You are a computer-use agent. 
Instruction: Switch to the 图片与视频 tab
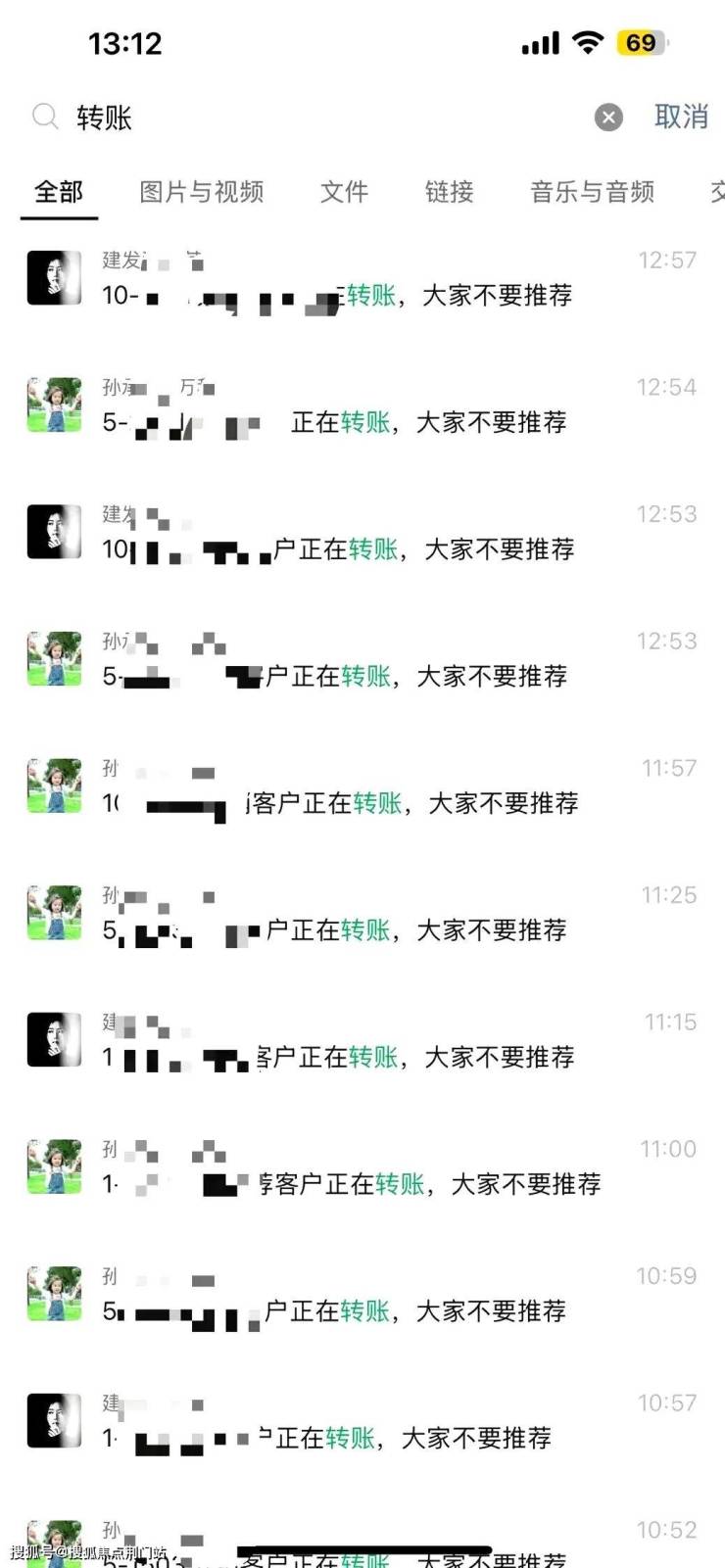point(202,192)
